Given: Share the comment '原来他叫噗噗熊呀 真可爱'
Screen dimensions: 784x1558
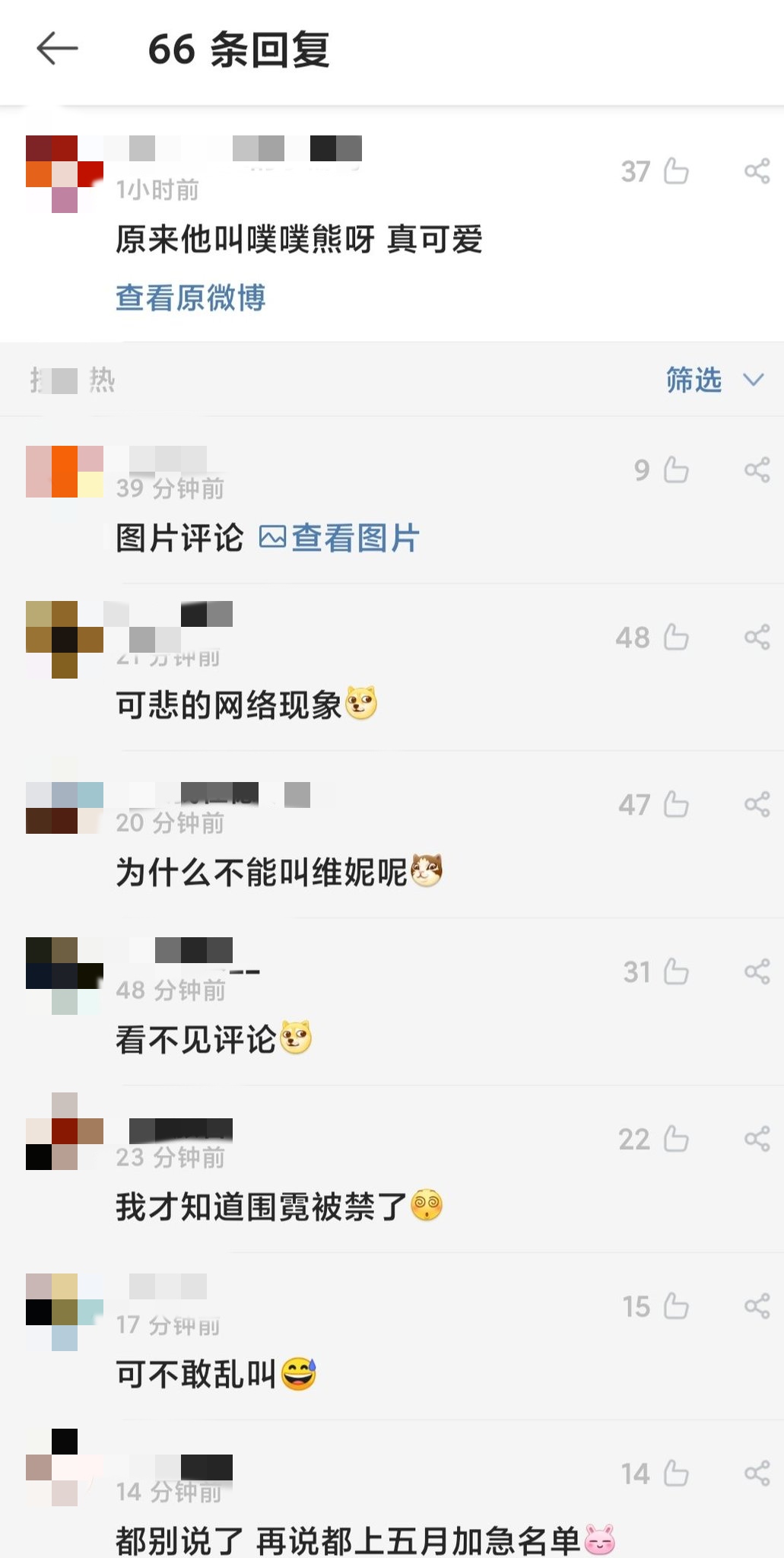Looking at the screenshot, I should (x=757, y=171).
